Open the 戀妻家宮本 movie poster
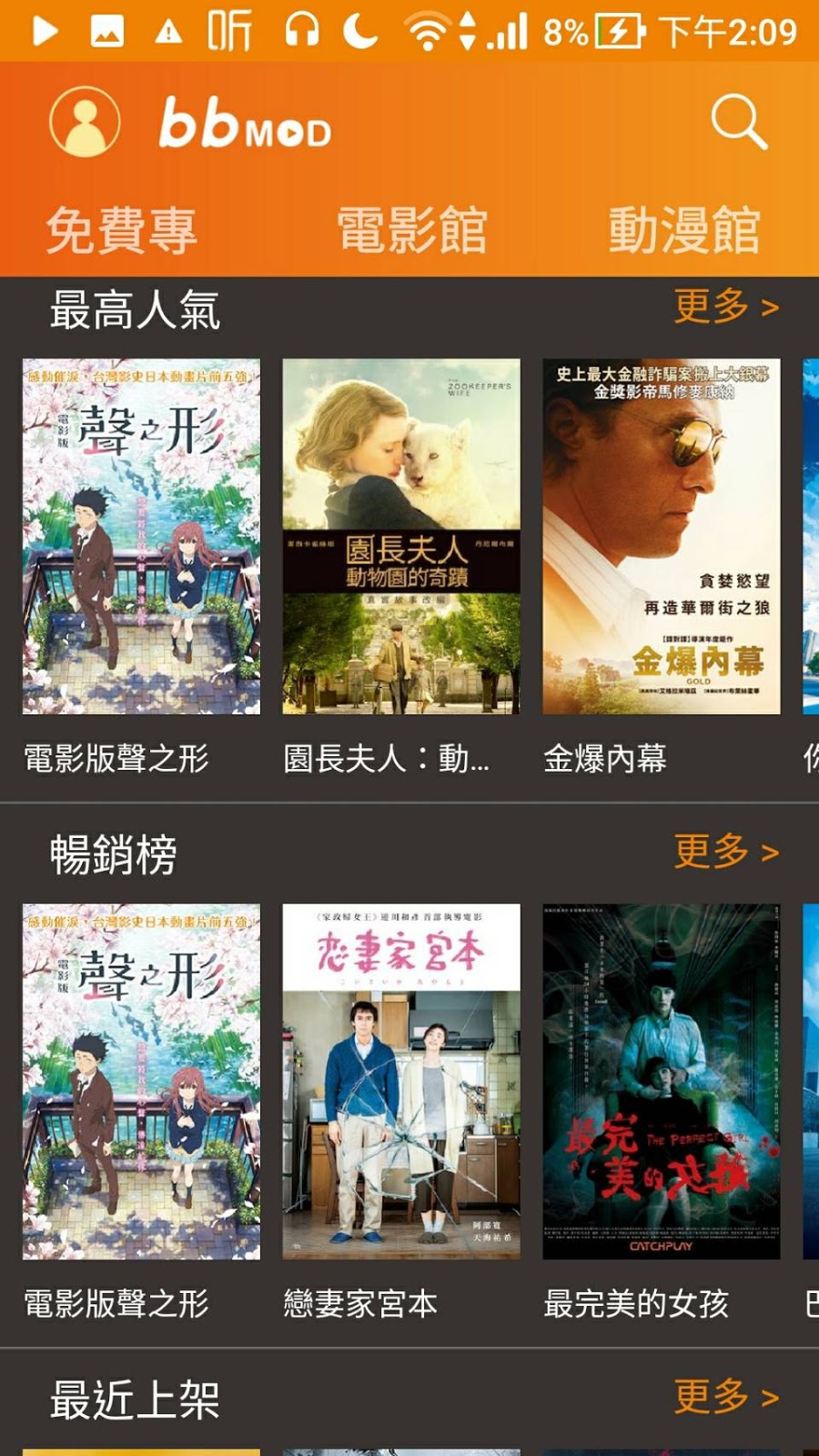The image size is (819, 1456). [401, 1081]
